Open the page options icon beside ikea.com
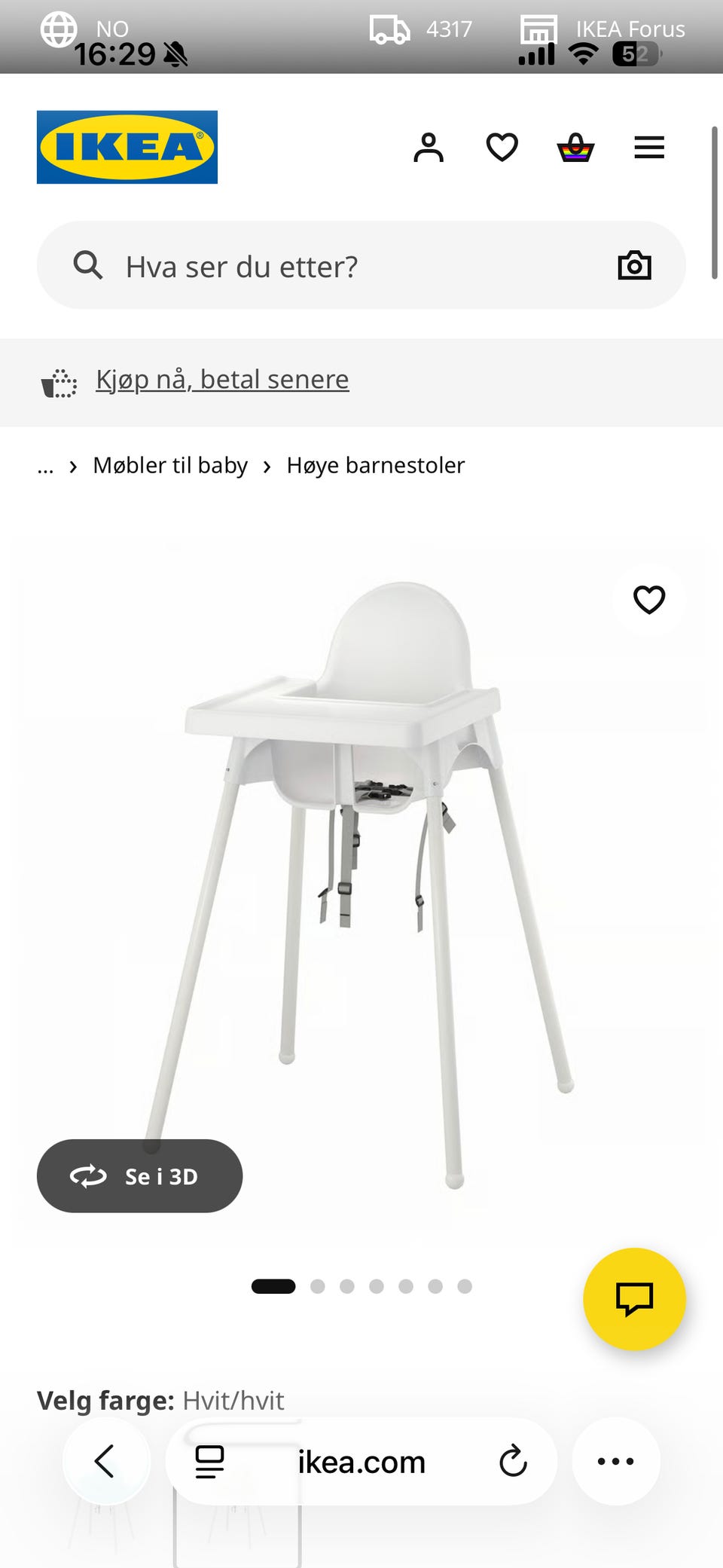 (209, 1461)
